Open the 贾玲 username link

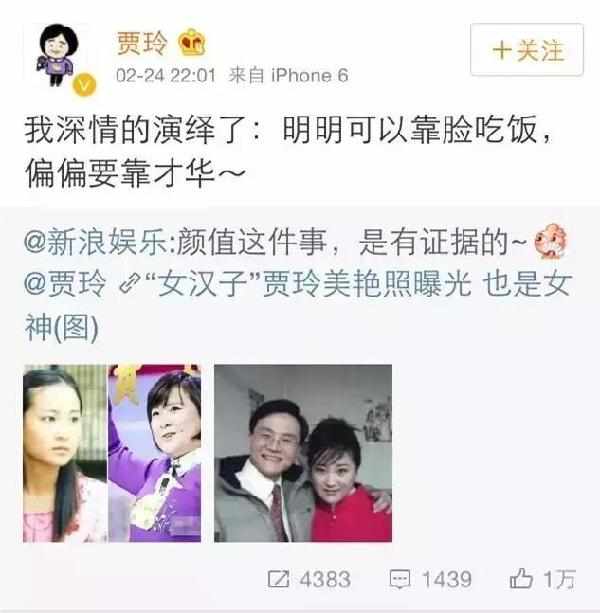[x=140, y=43]
